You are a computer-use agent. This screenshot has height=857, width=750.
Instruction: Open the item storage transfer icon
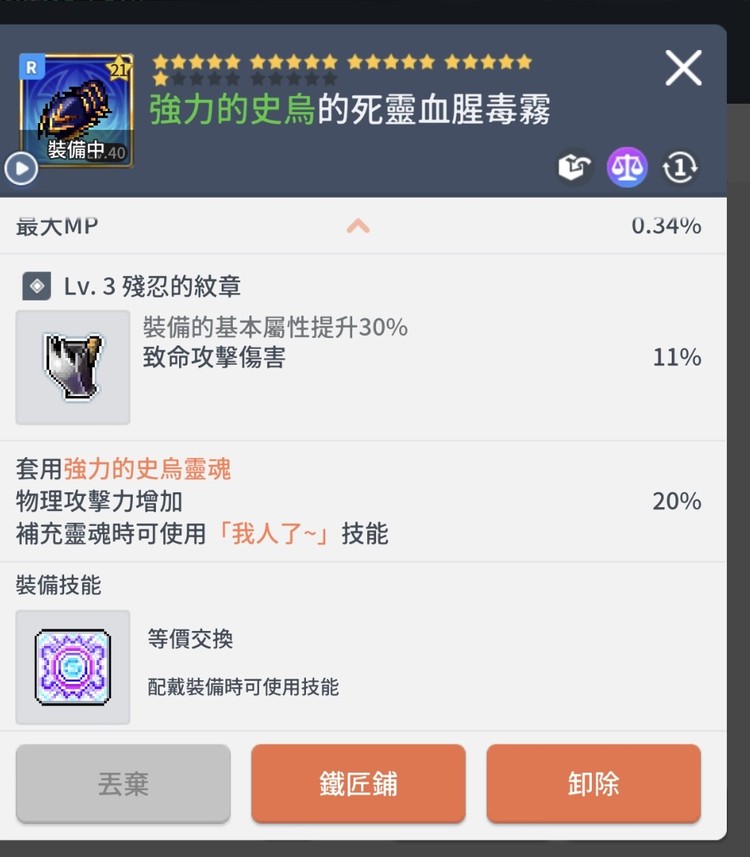click(574, 167)
